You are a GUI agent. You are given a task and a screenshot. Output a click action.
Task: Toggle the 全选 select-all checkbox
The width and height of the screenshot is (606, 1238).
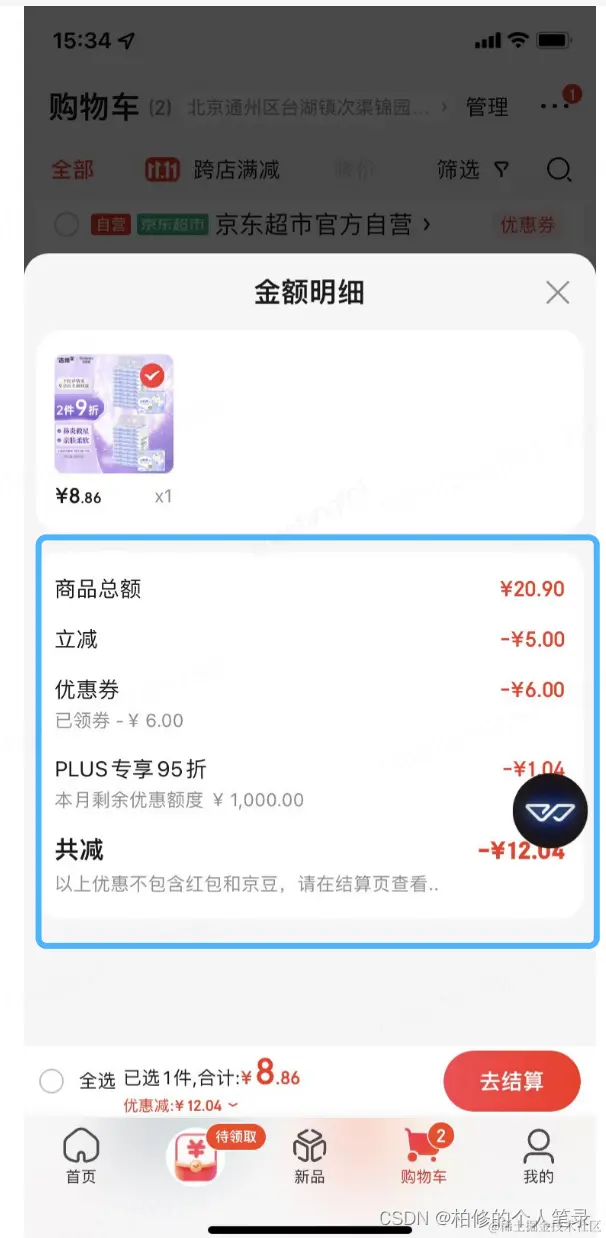51,1081
